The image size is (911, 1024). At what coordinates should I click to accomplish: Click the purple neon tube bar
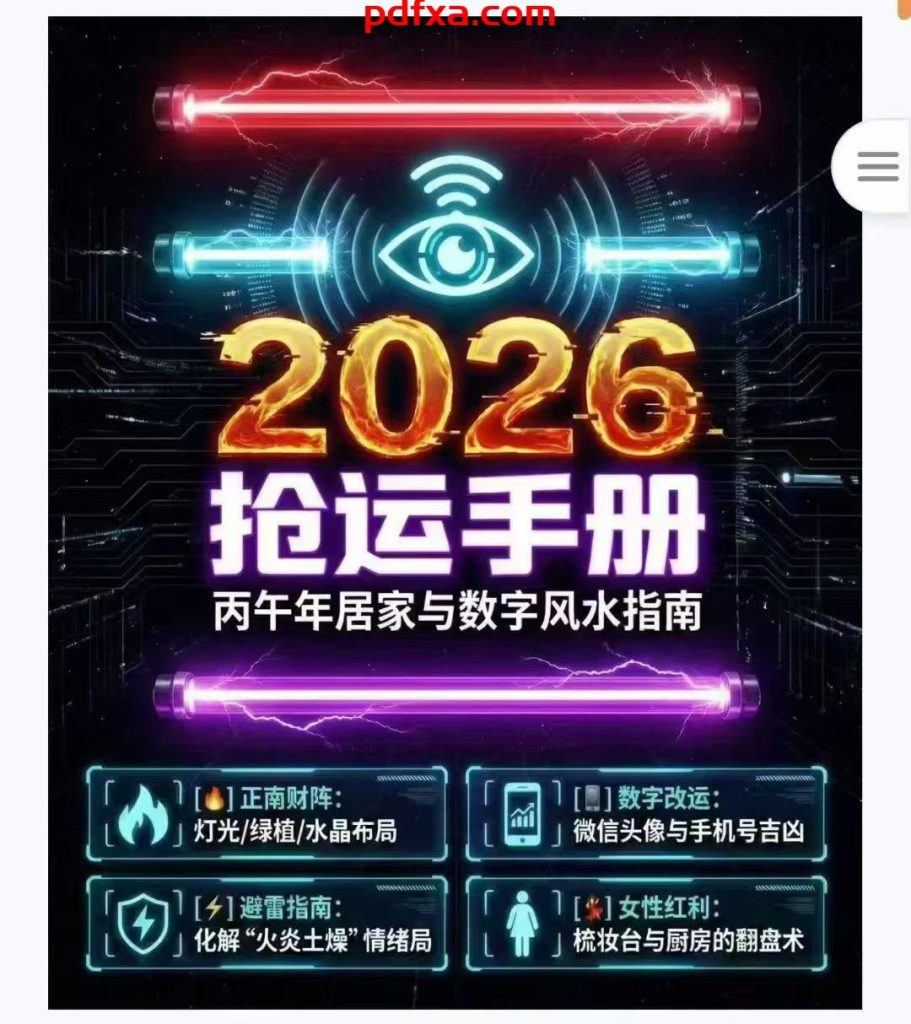[455, 690]
